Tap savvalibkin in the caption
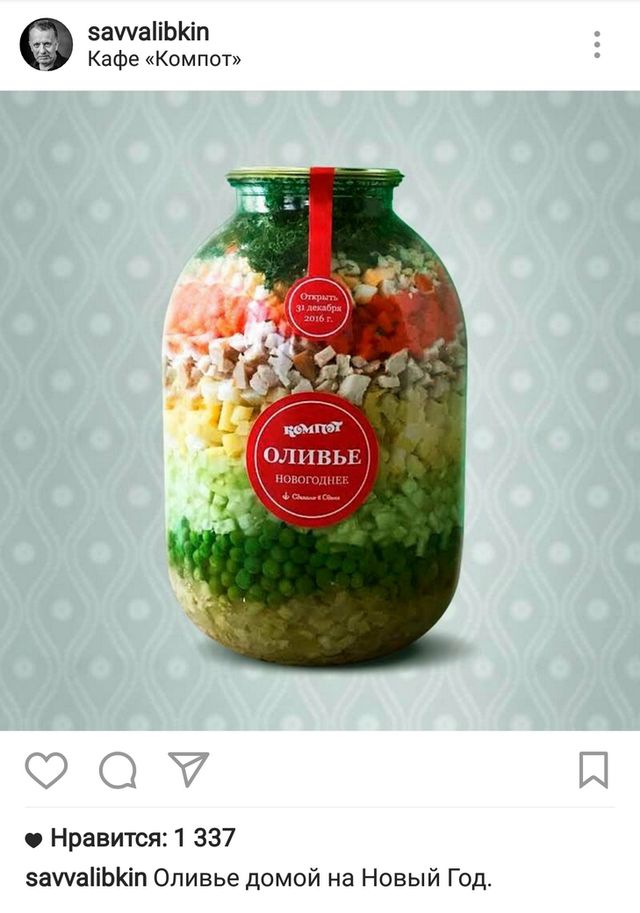 tap(86, 879)
